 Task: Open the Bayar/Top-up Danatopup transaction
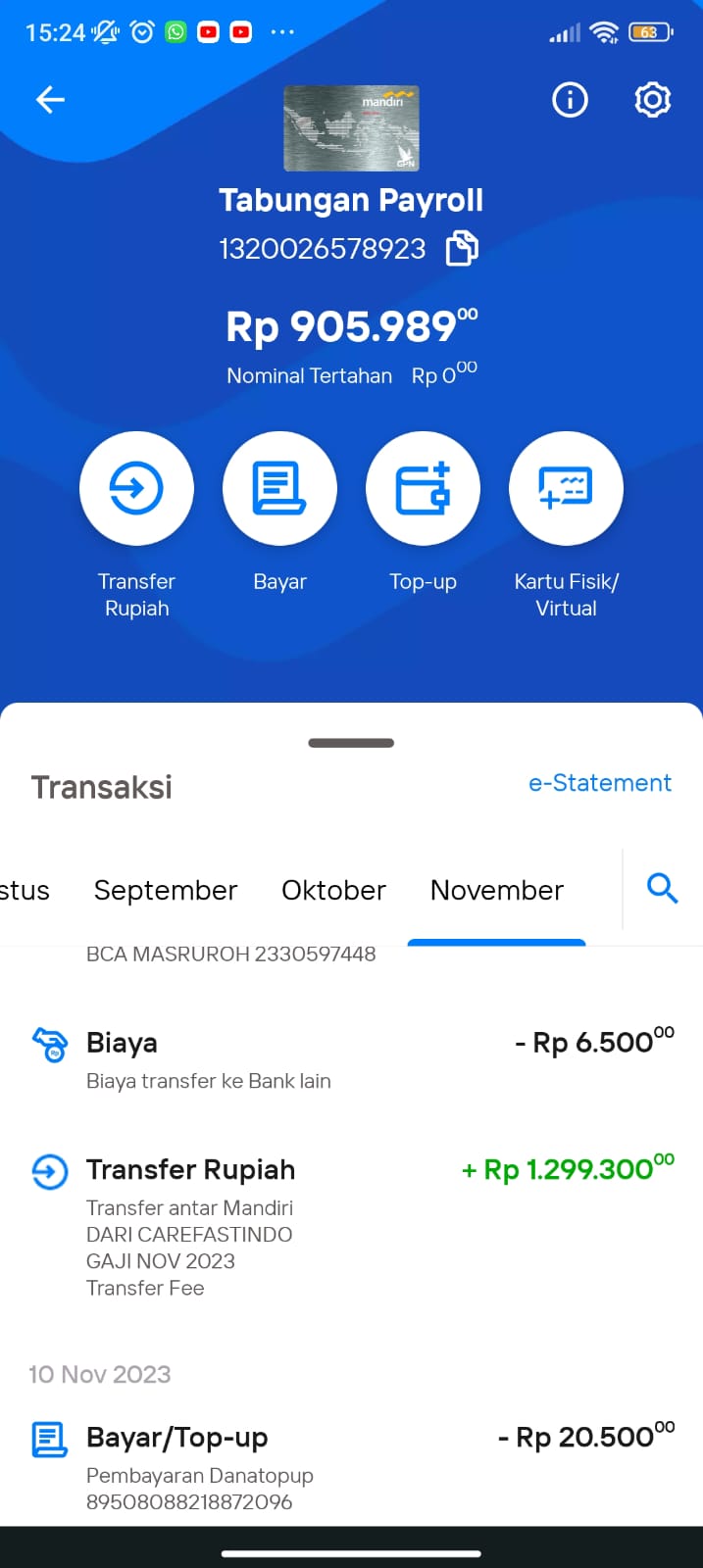tap(351, 1467)
